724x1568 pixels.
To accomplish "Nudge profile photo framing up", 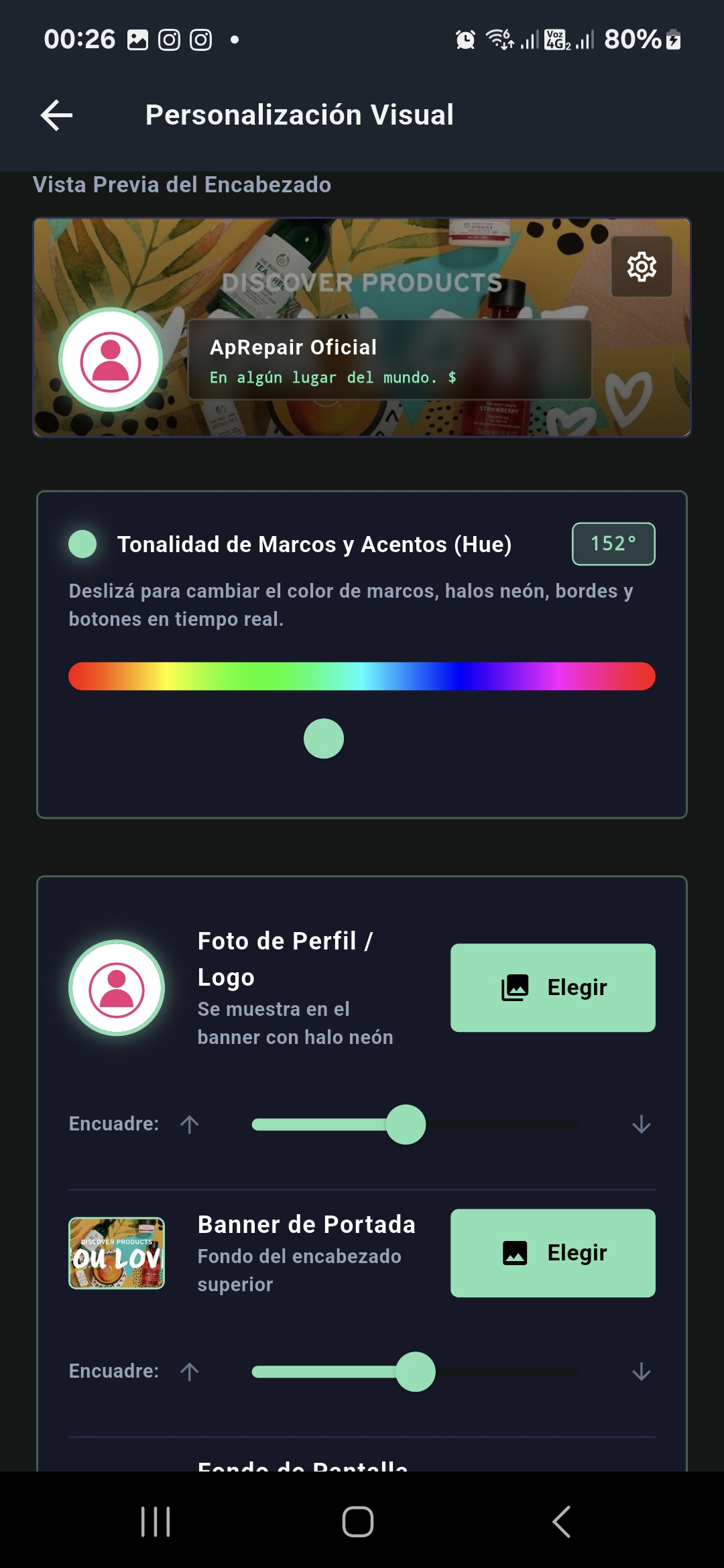I will pyautogui.click(x=190, y=1124).
